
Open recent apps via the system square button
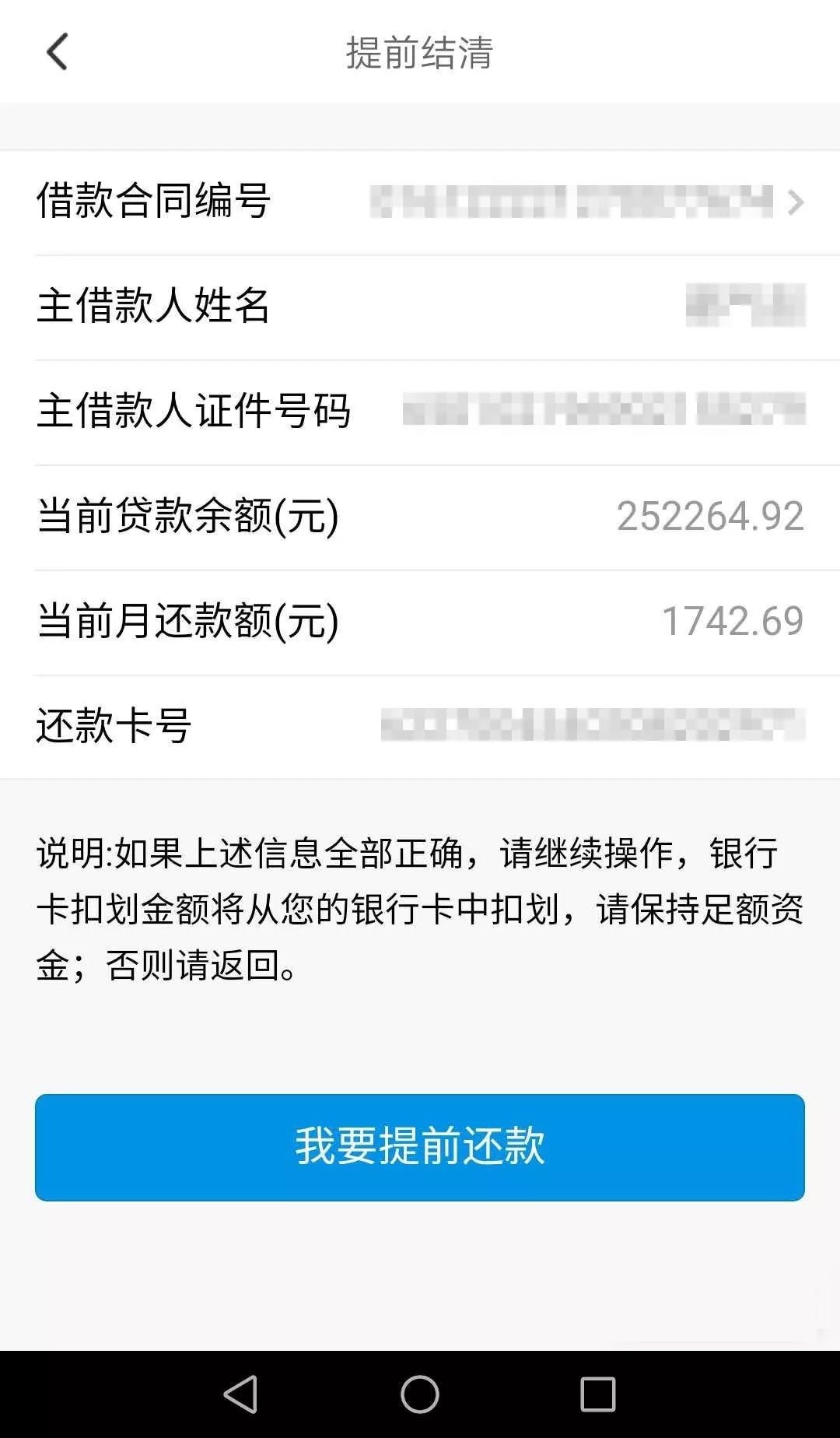[598, 1394]
